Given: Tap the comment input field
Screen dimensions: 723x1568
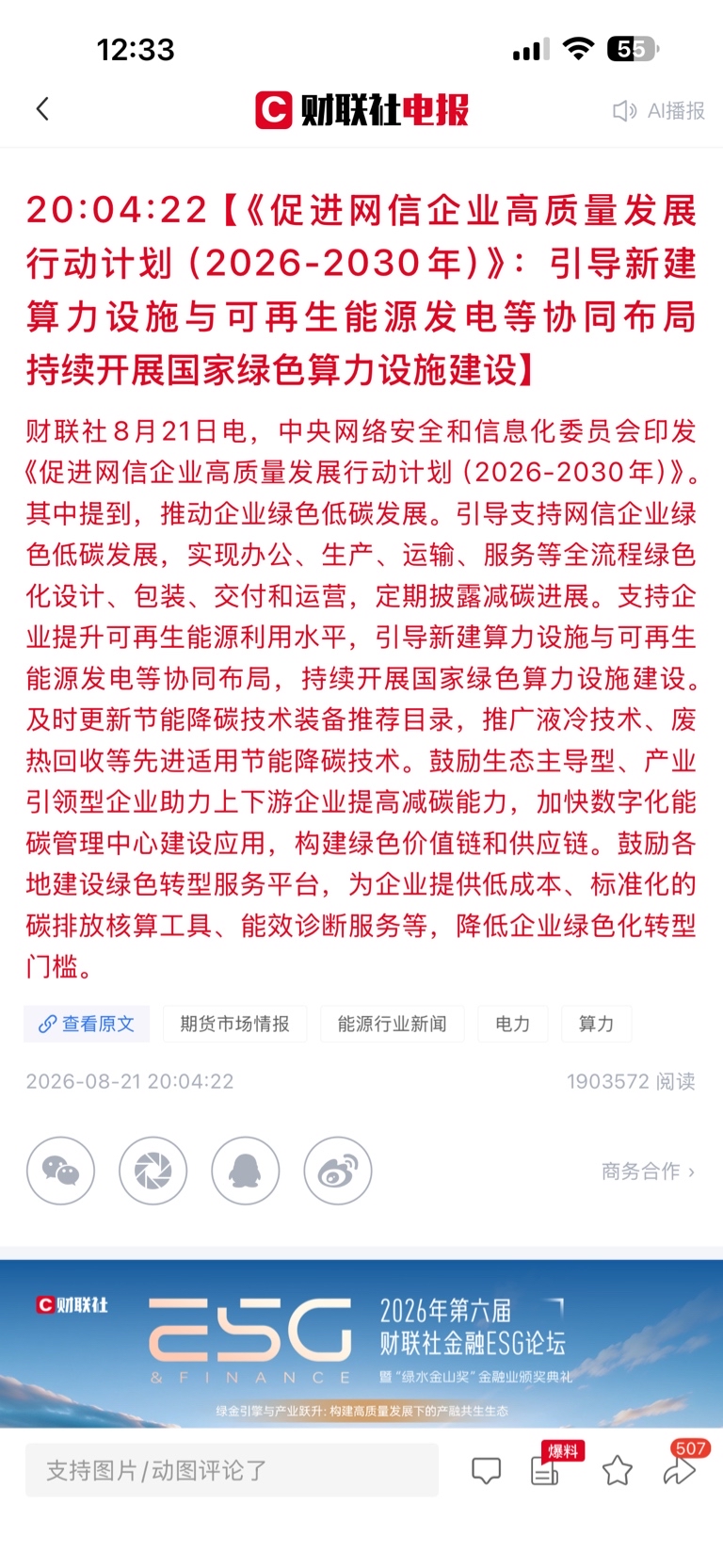Looking at the screenshot, I should (232, 1470).
